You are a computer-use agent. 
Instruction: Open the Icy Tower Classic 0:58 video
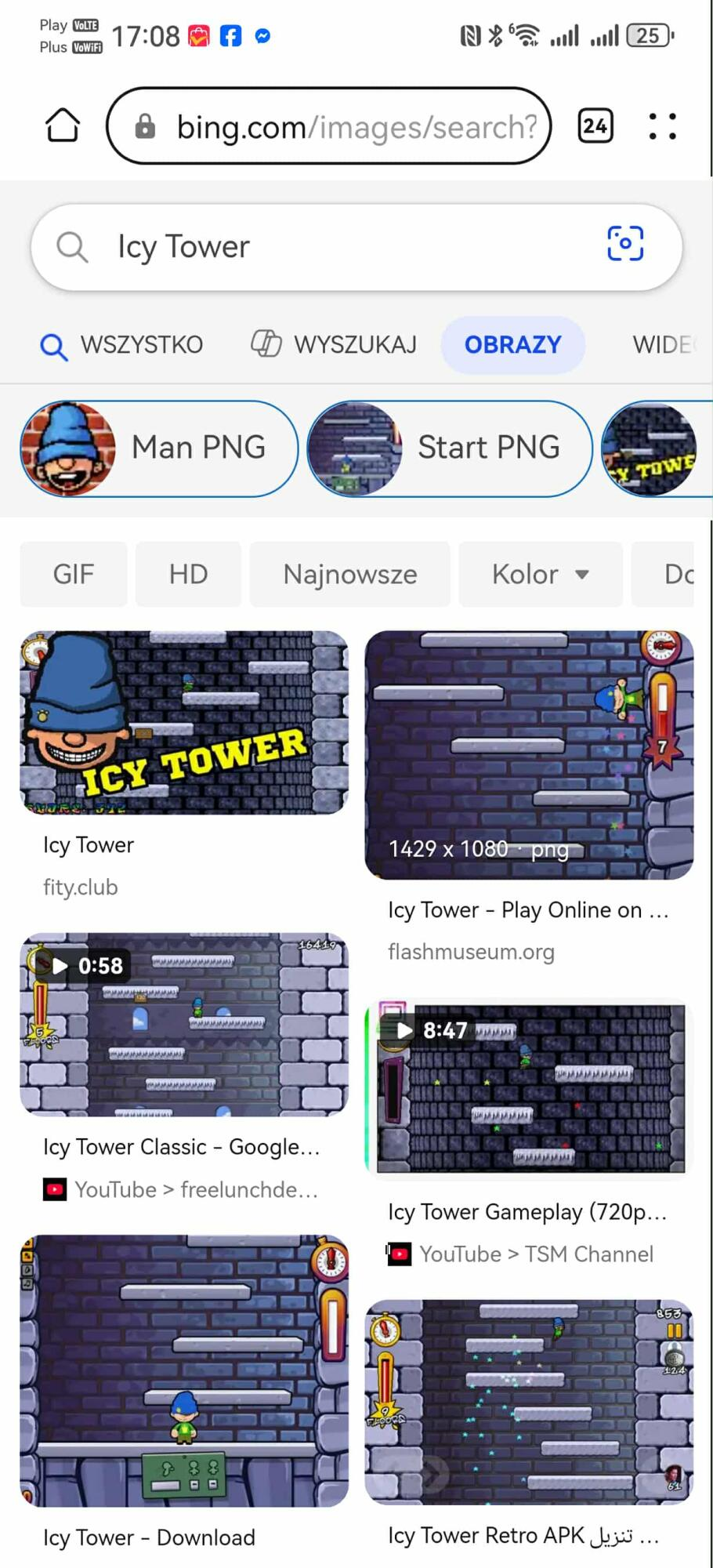(183, 1024)
